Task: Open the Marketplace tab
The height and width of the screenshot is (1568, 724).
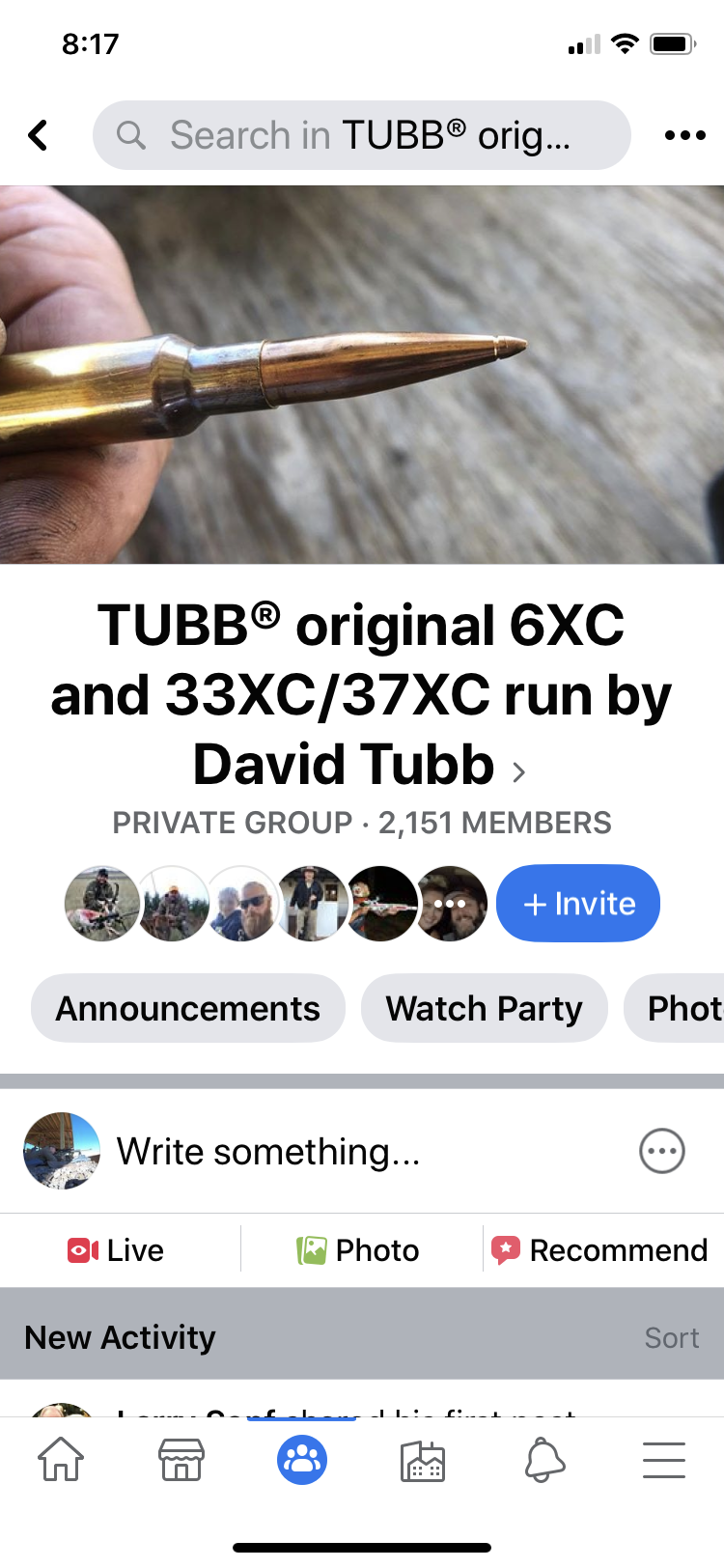Action: pos(181,1460)
